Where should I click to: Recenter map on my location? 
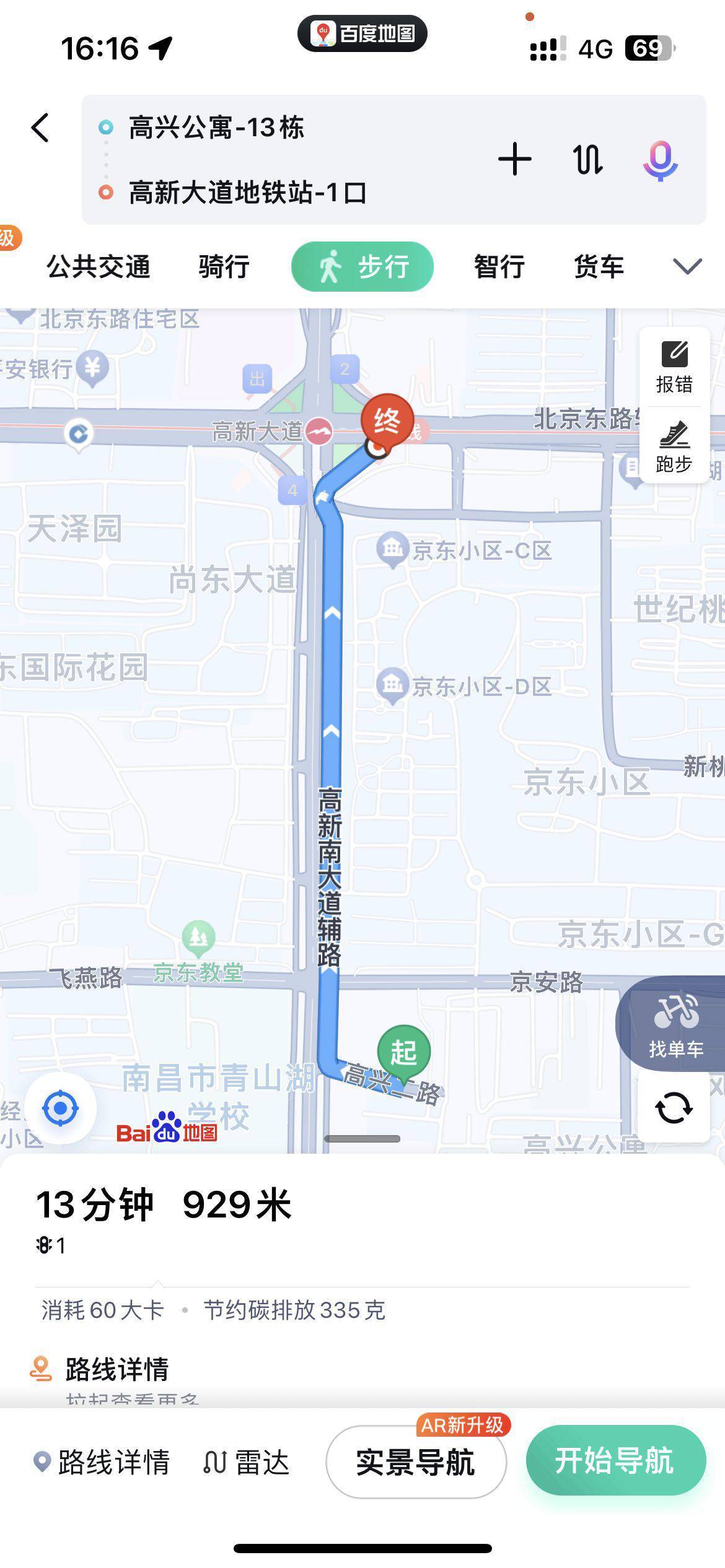[60, 1108]
